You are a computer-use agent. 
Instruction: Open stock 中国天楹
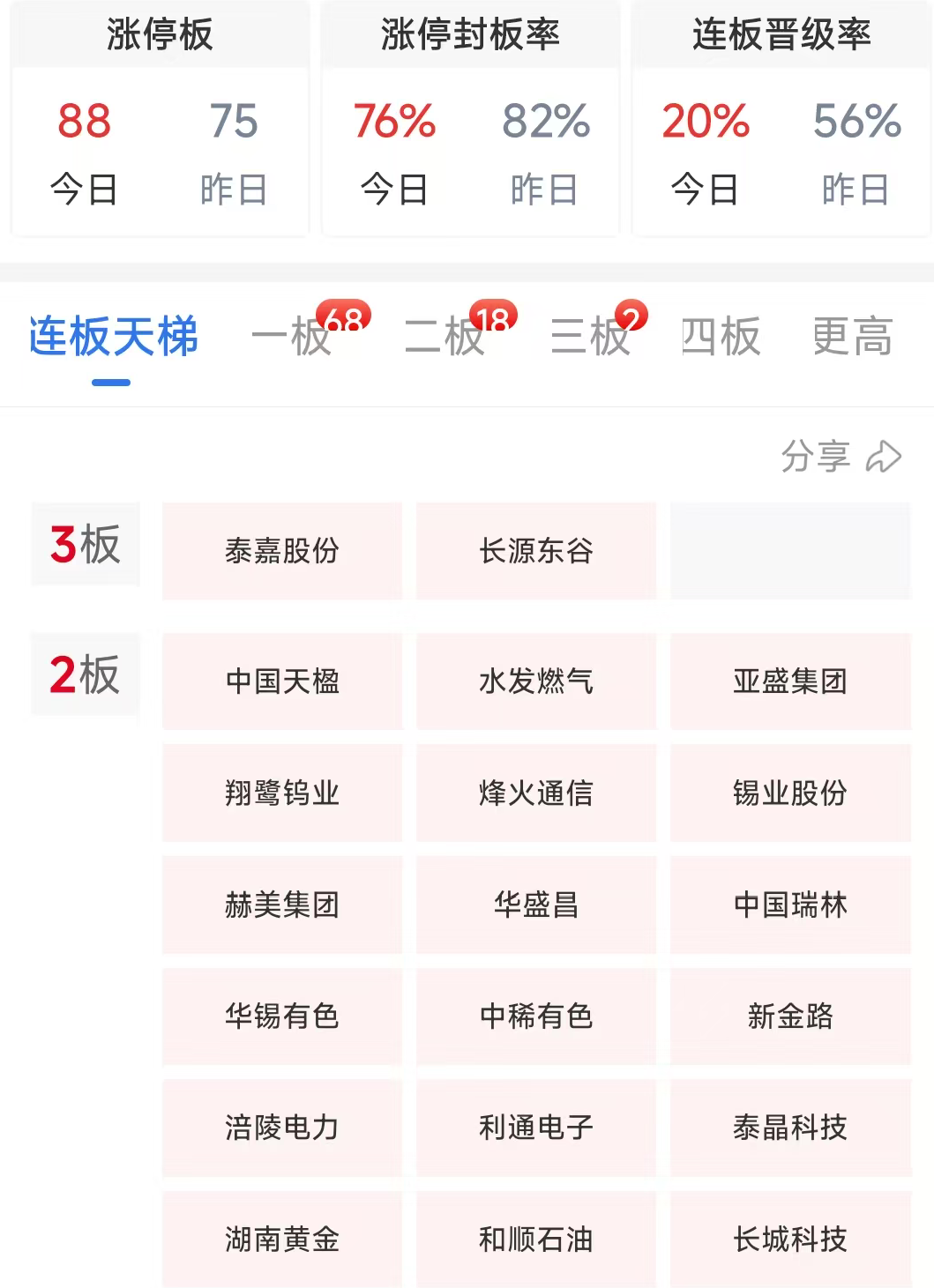[282, 681]
